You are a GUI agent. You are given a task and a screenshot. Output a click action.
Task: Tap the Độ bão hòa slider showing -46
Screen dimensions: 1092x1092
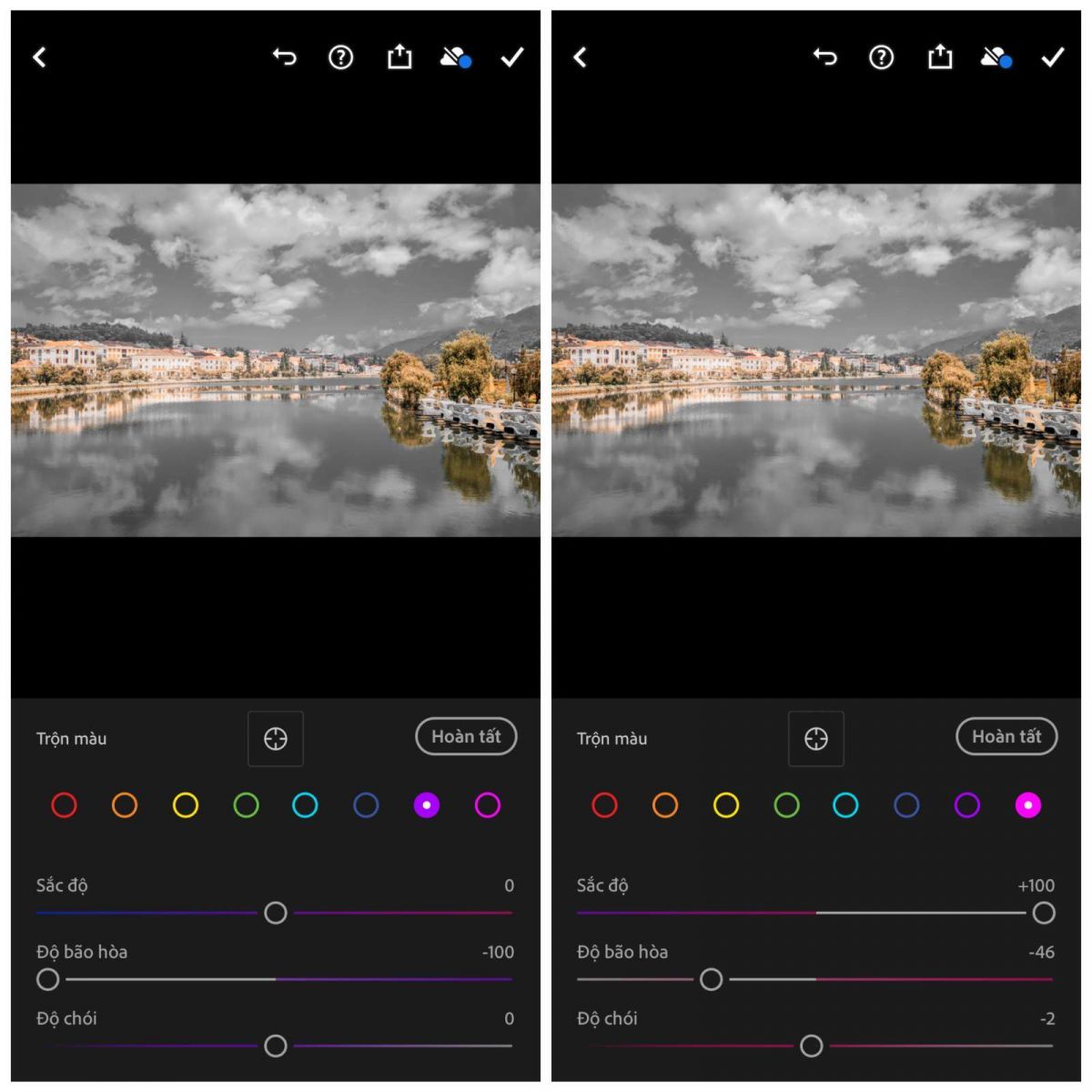712,979
